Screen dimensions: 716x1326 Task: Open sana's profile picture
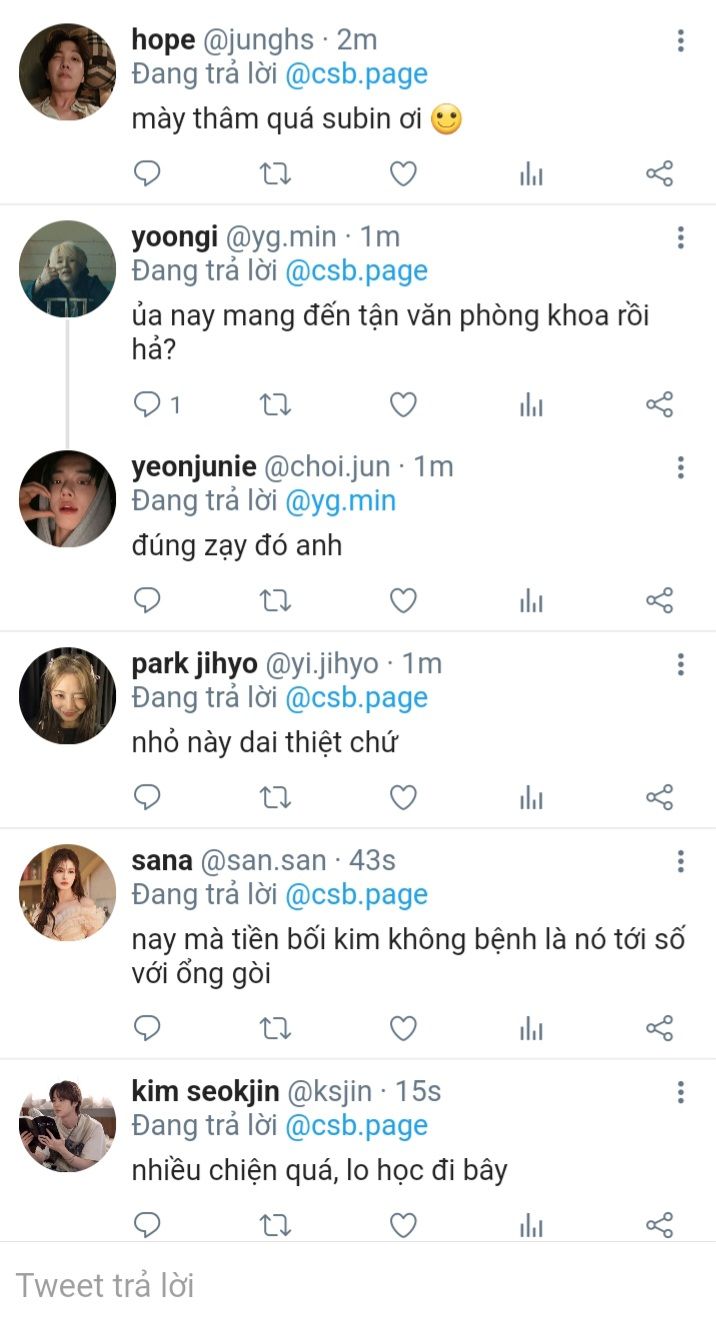pyautogui.click(x=68, y=892)
